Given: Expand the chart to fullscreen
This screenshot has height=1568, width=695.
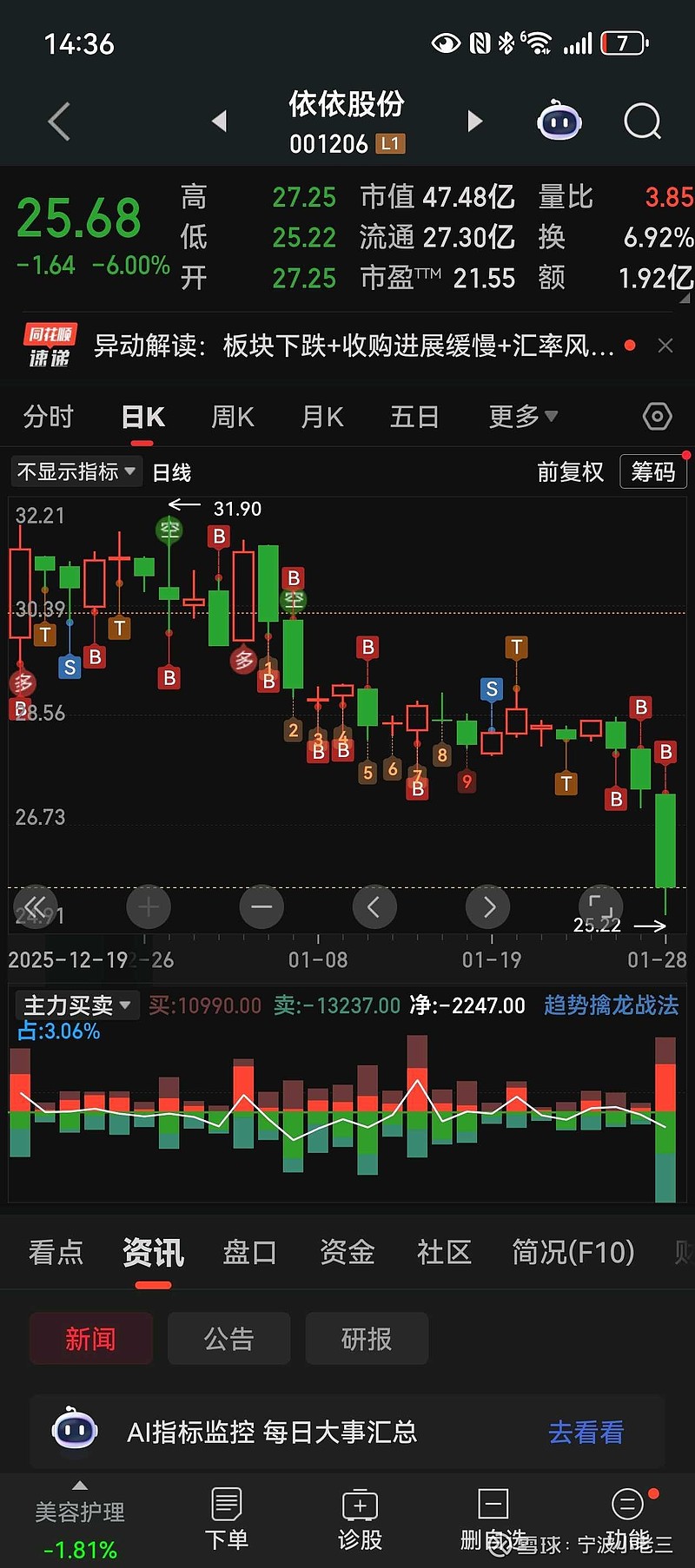Looking at the screenshot, I should (x=600, y=906).
